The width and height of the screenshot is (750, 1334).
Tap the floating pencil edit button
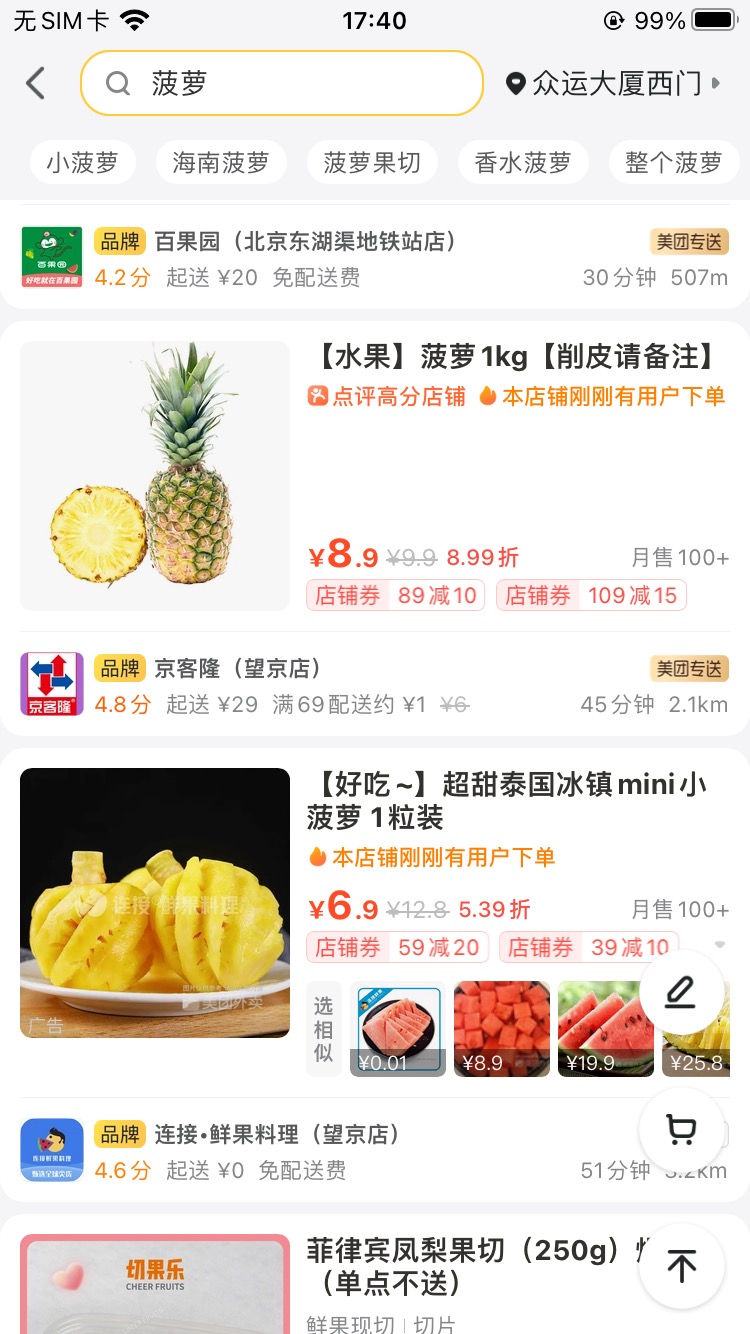coord(682,992)
